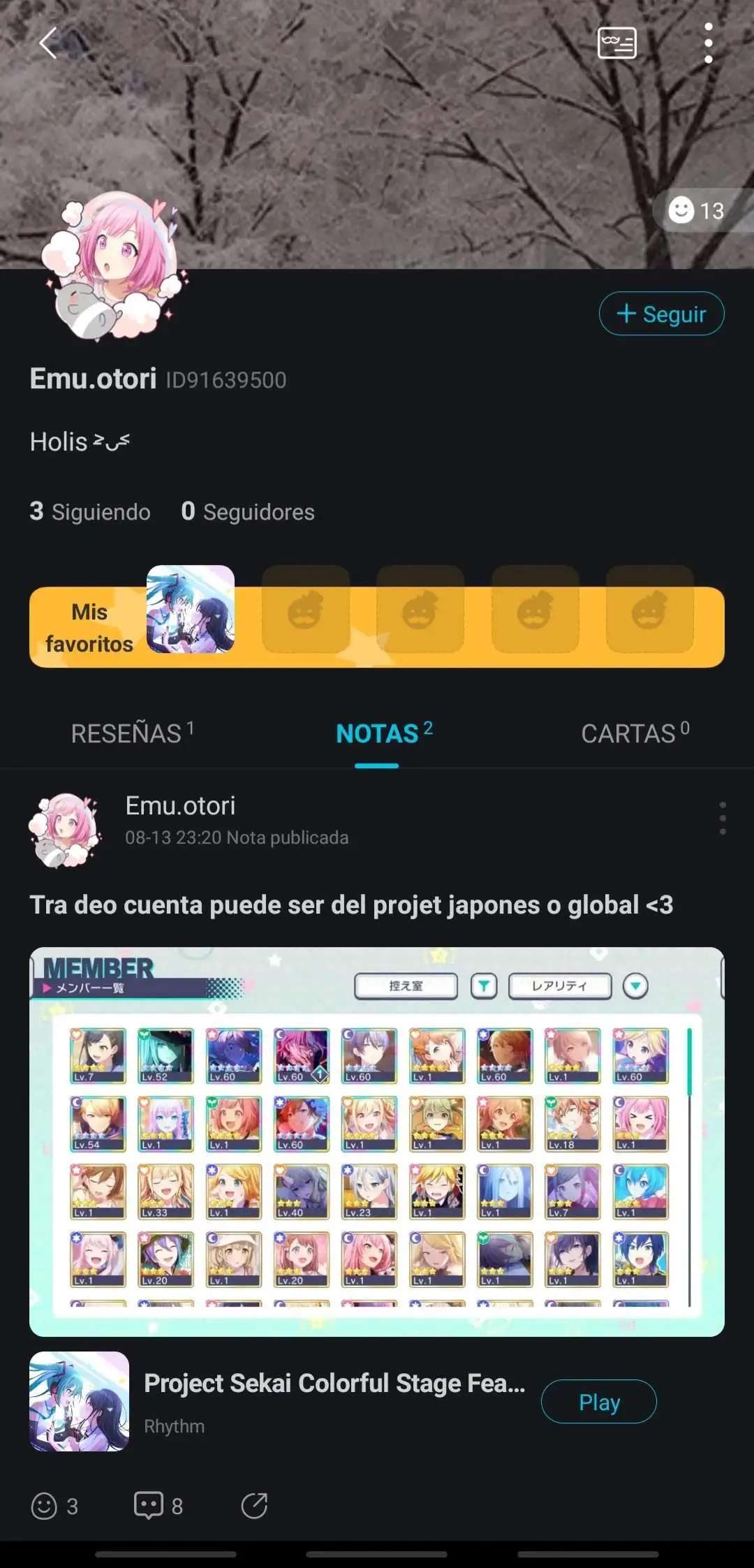The image size is (754, 1568).
Task: Go back using the top arrow
Action: 47,43
